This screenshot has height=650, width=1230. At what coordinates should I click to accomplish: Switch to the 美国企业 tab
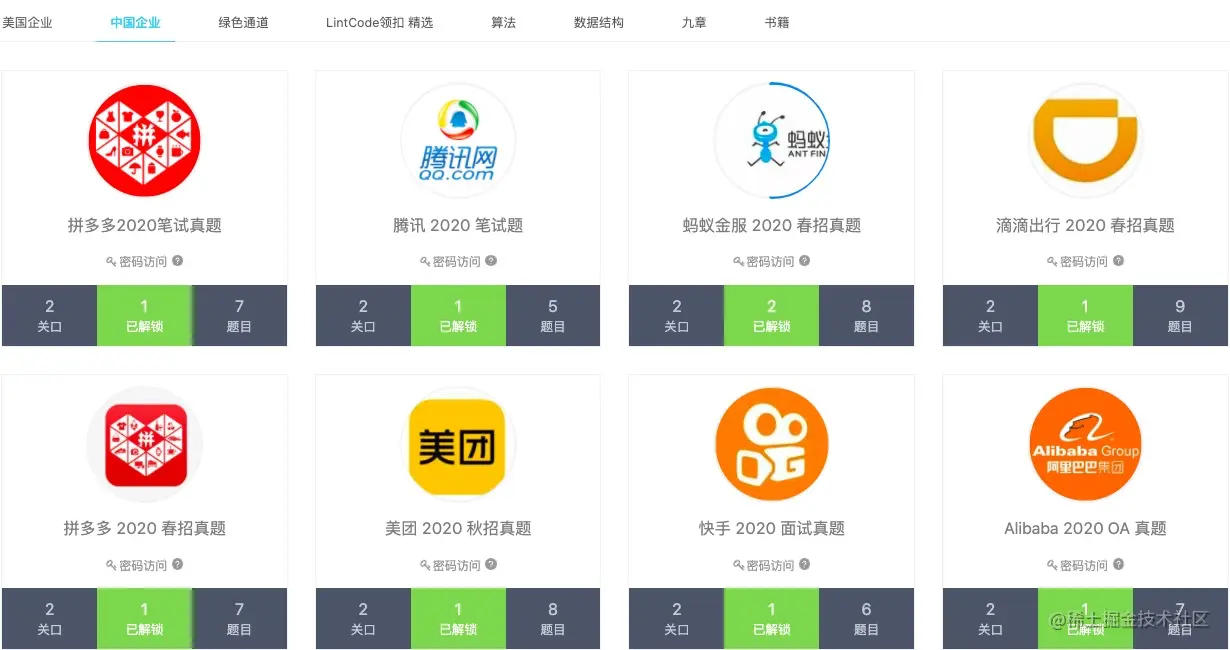coord(27,22)
